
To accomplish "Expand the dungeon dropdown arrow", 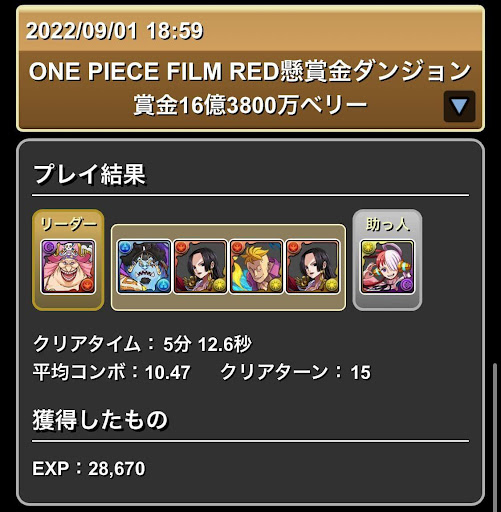I will [459, 106].
